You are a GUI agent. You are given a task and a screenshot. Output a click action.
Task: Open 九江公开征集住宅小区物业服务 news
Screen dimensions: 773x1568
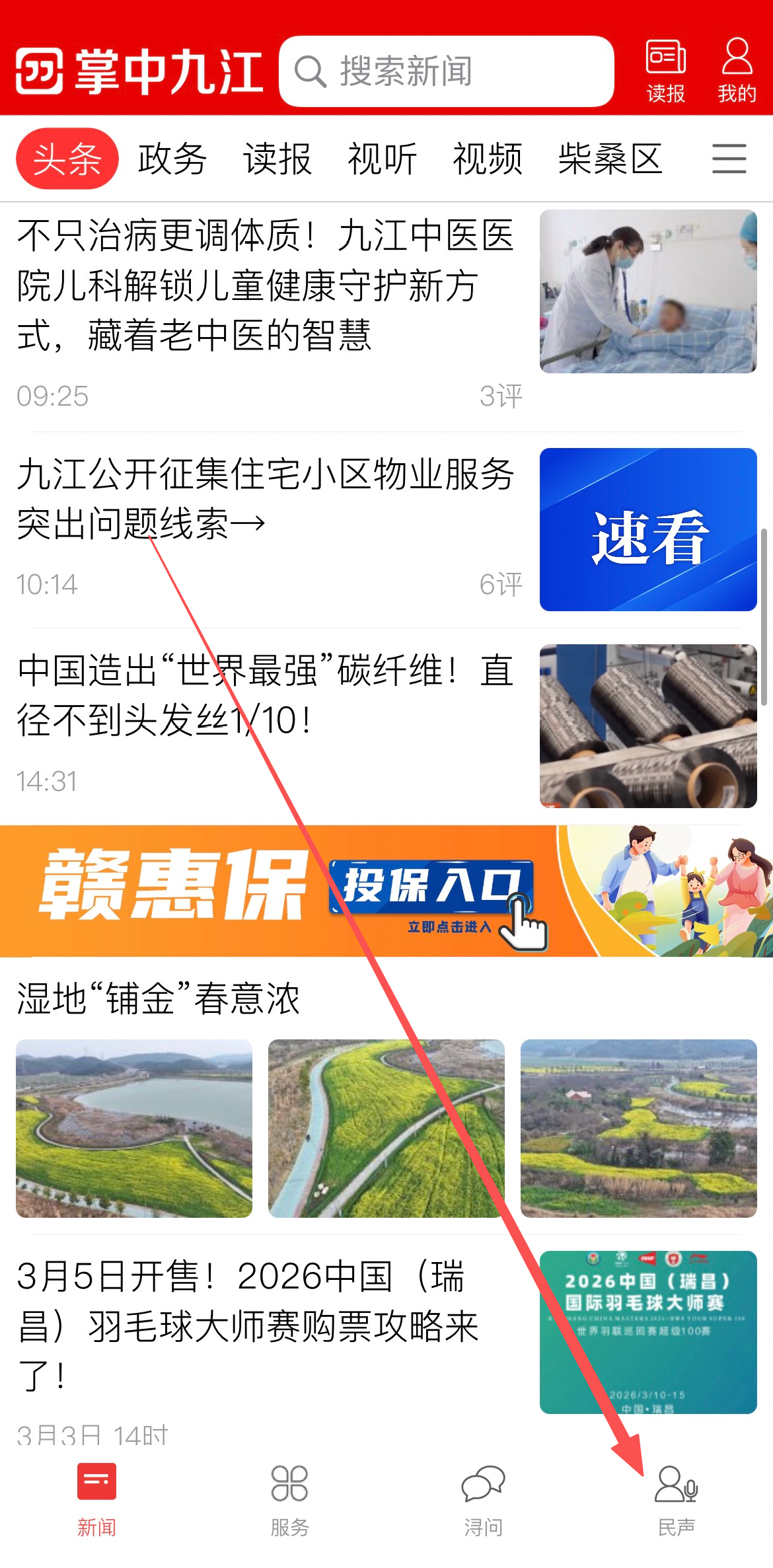click(x=264, y=499)
